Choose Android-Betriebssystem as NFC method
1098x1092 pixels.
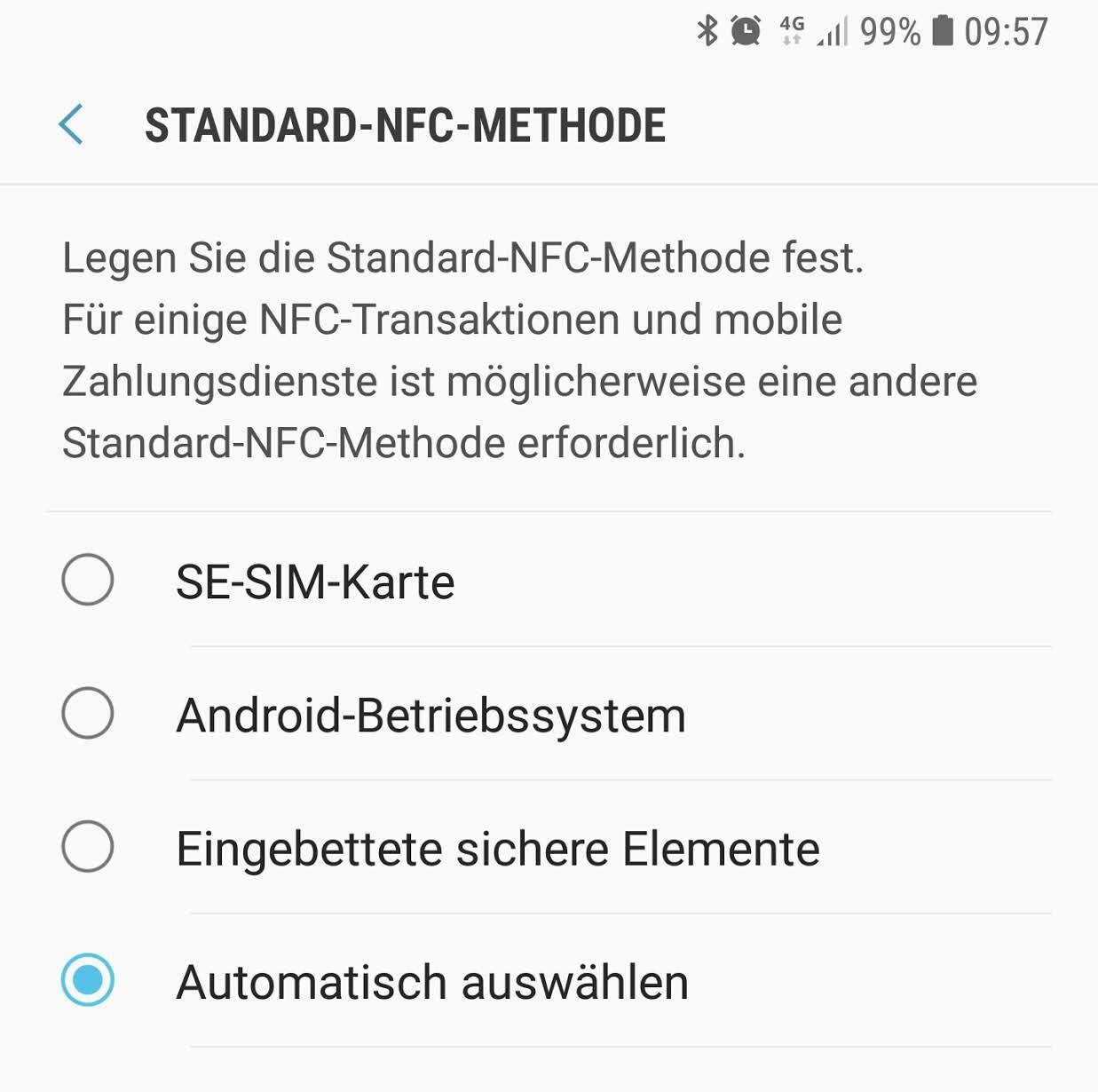(88, 713)
